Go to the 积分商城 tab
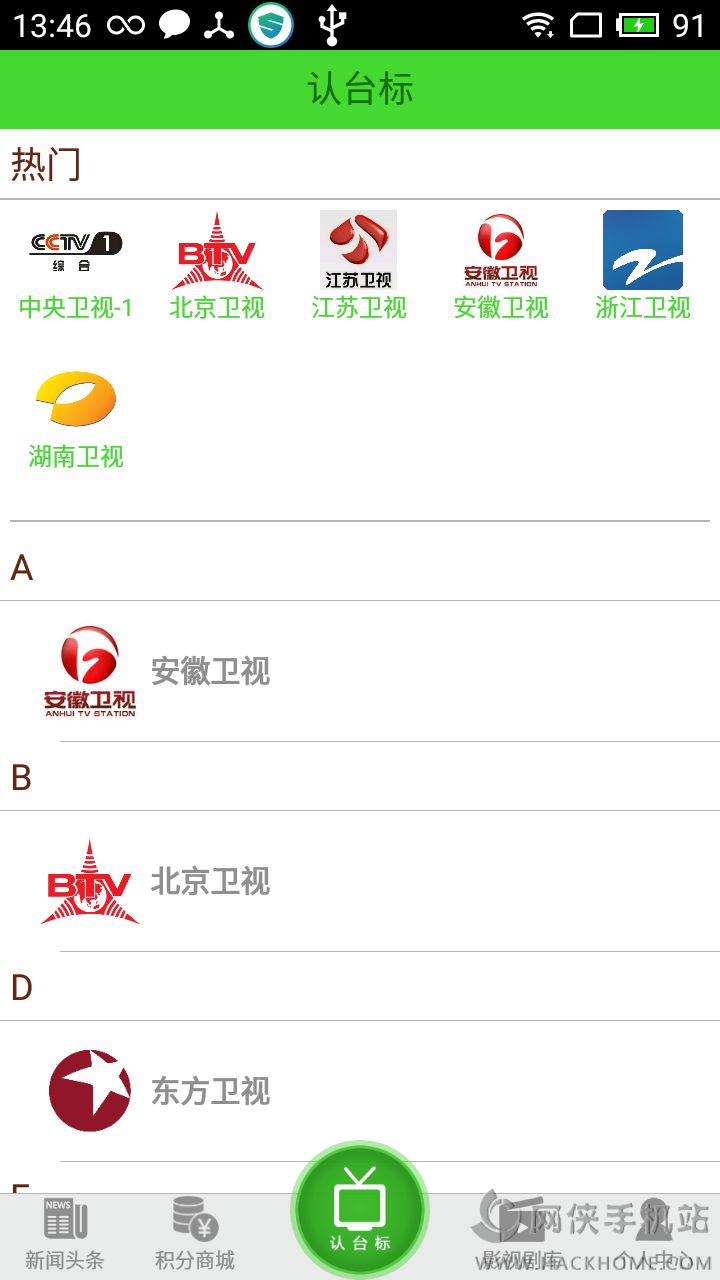 (195, 1236)
